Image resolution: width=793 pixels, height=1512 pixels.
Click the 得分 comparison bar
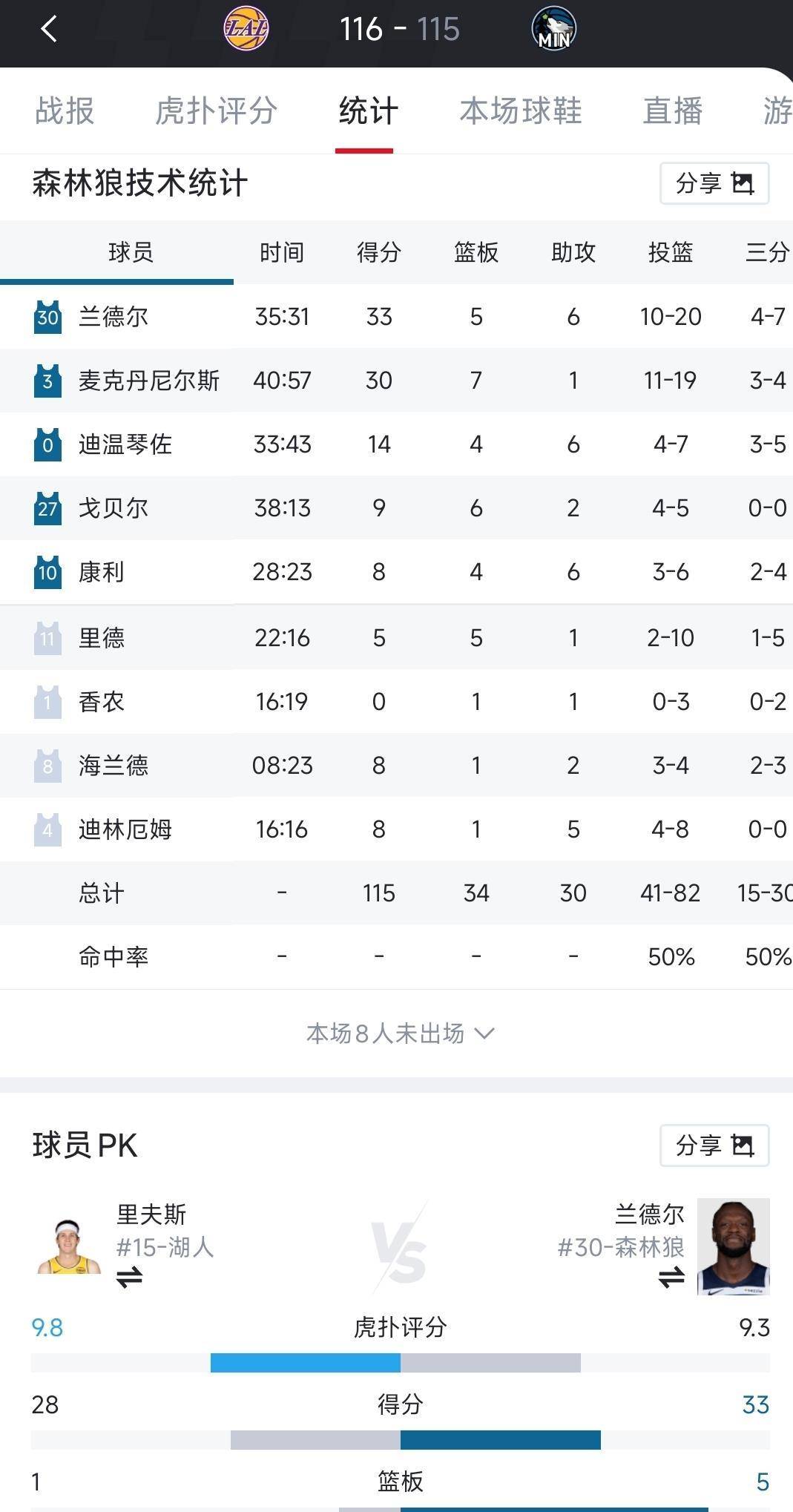(x=396, y=1436)
